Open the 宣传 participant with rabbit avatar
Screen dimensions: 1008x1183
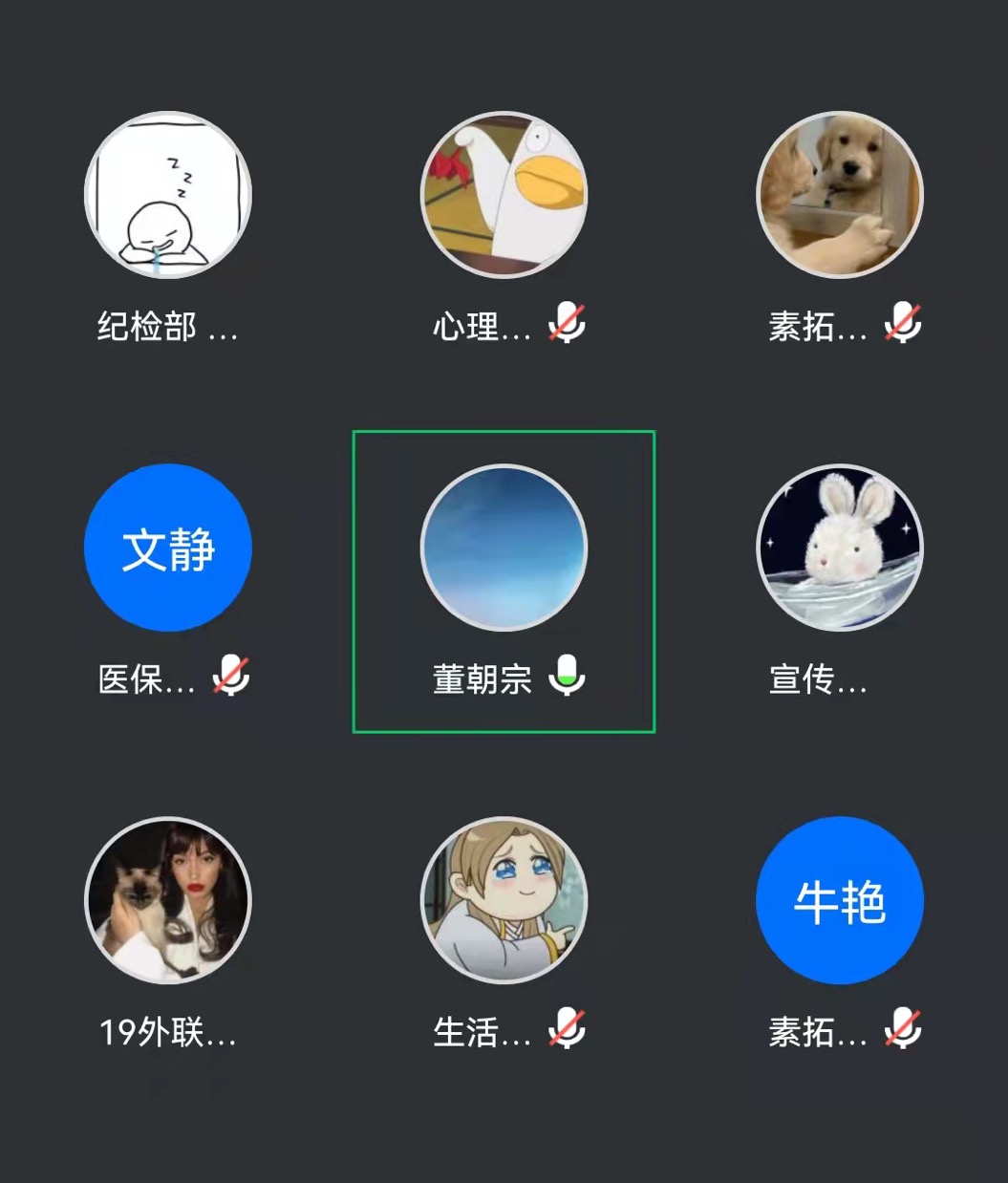(x=840, y=548)
